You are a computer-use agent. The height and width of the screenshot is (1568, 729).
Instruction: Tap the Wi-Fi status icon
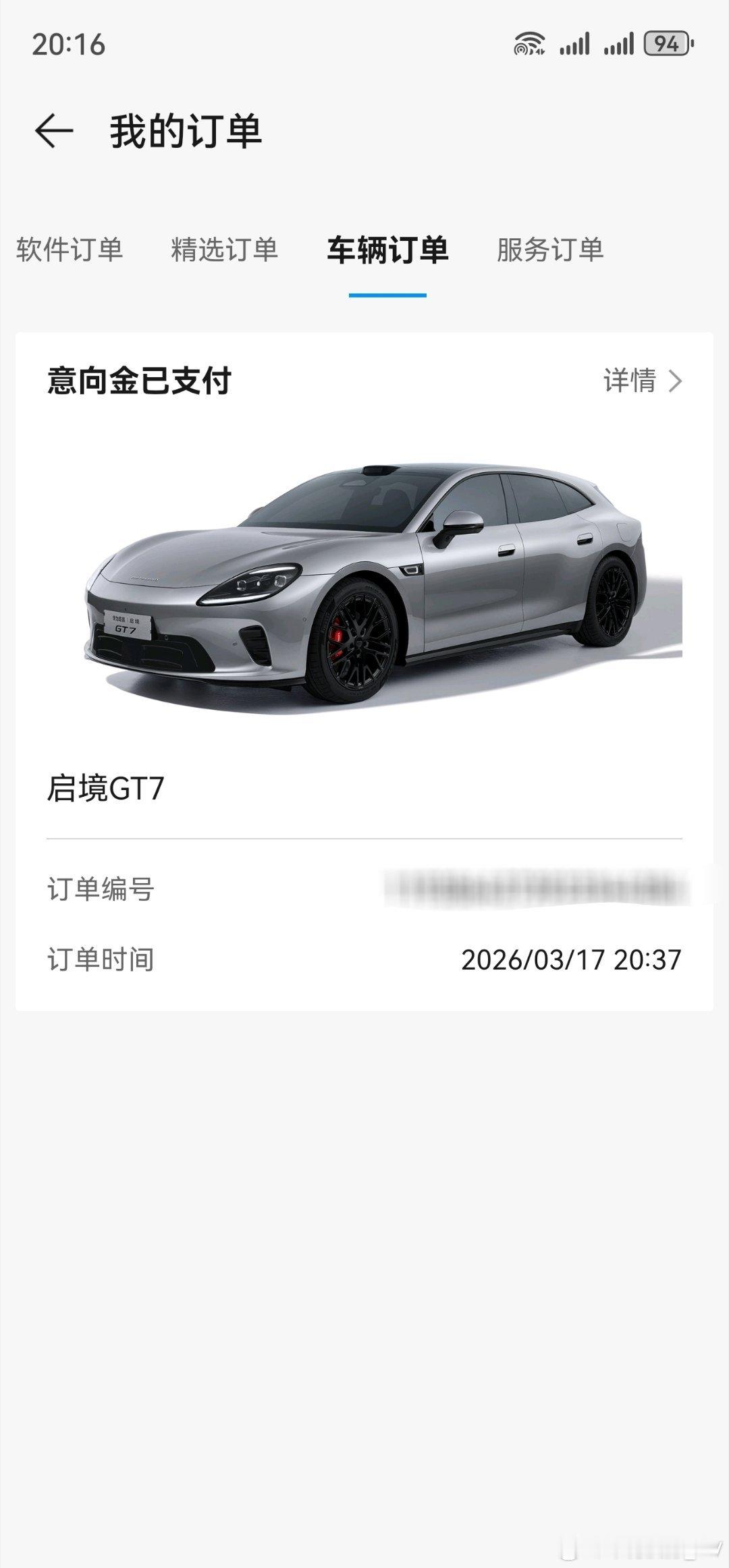pos(529,43)
